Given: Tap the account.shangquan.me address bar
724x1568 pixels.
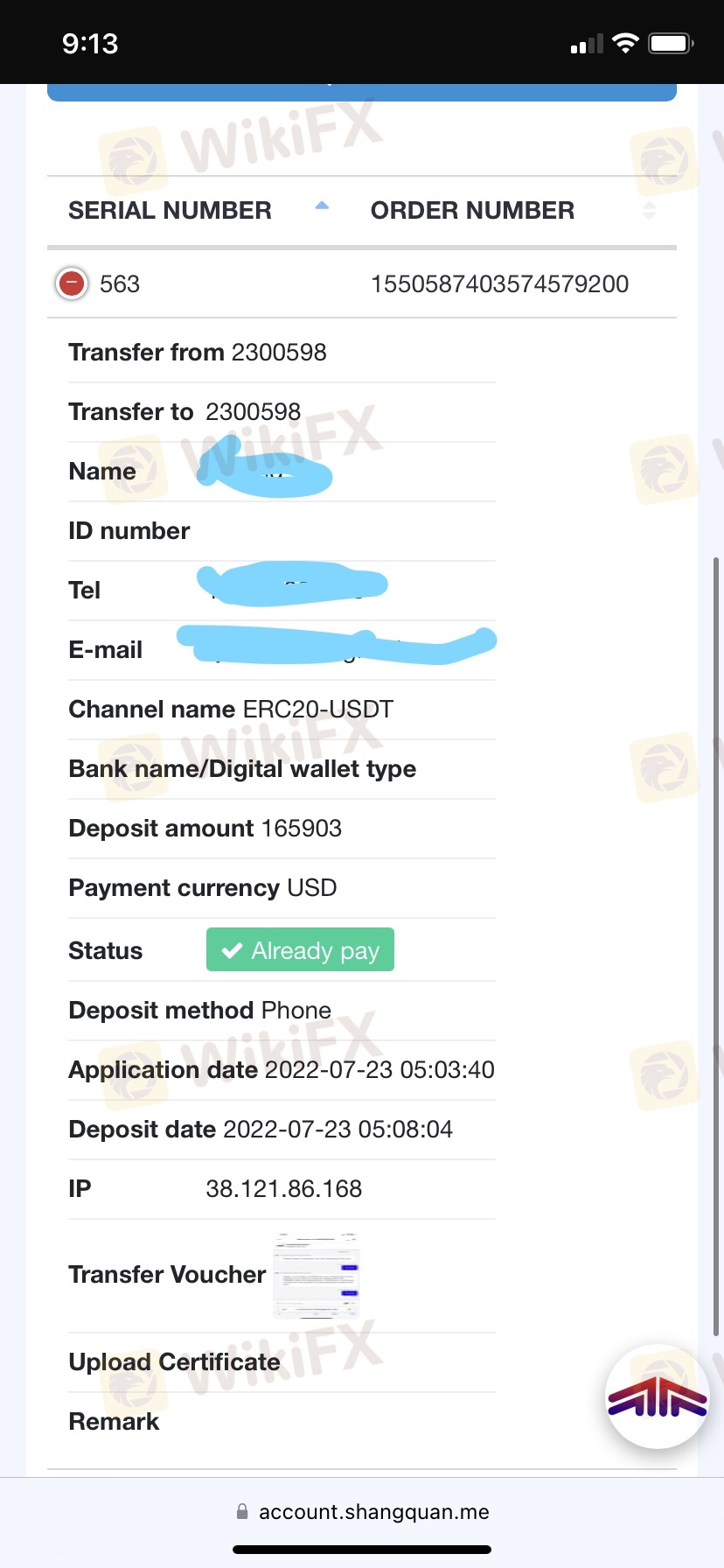Looking at the screenshot, I should [362, 1512].
